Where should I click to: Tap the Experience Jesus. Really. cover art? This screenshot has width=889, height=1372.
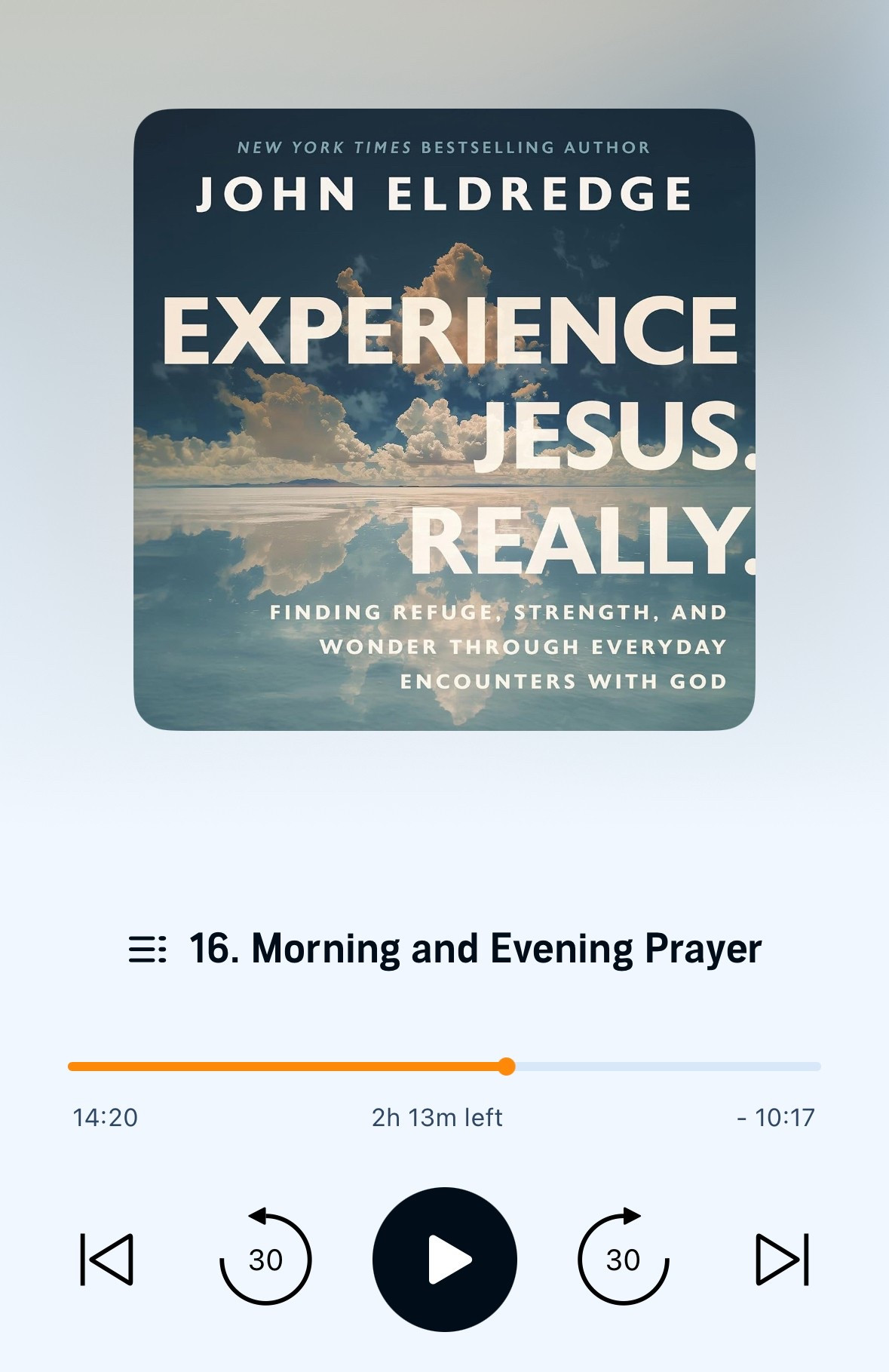coord(444,419)
